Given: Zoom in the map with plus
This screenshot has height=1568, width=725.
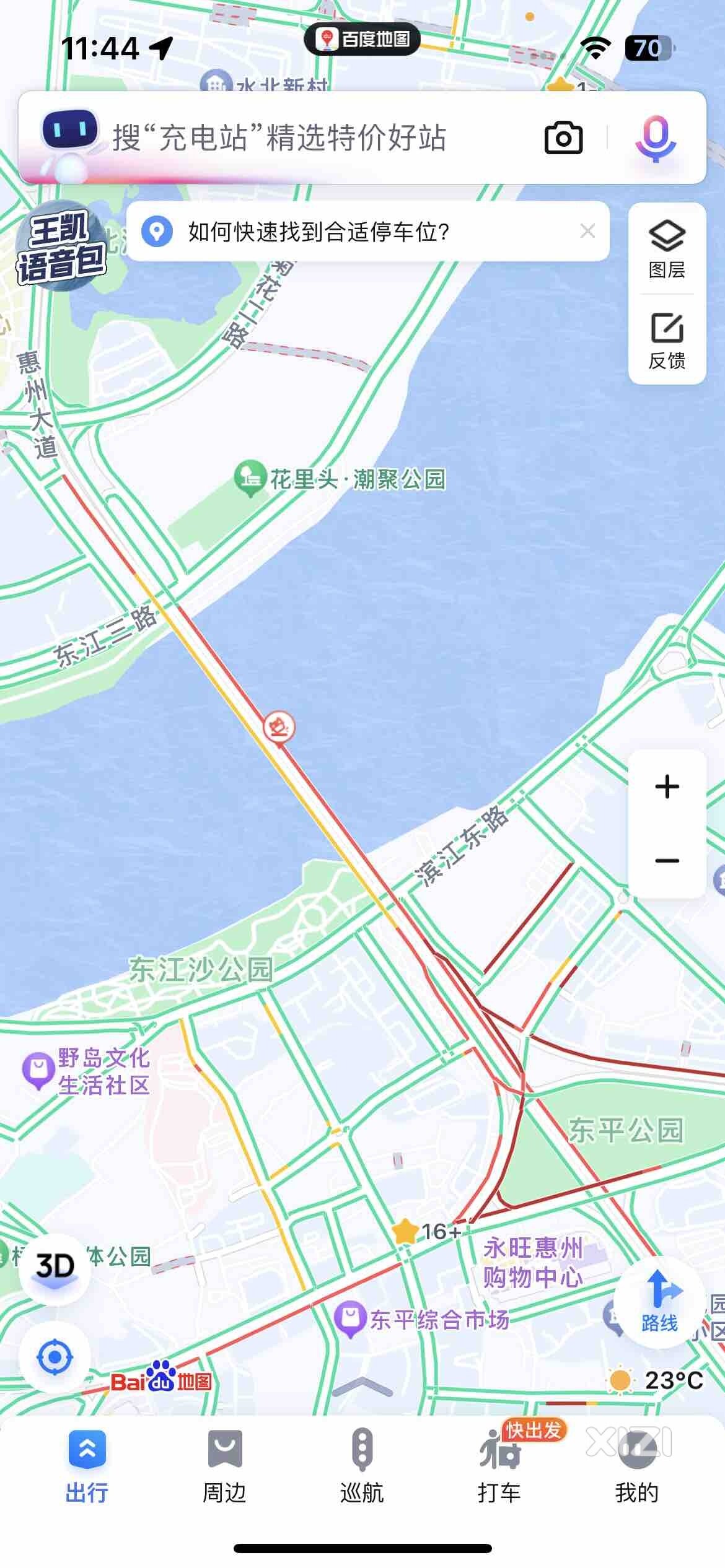Looking at the screenshot, I should 667,786.
